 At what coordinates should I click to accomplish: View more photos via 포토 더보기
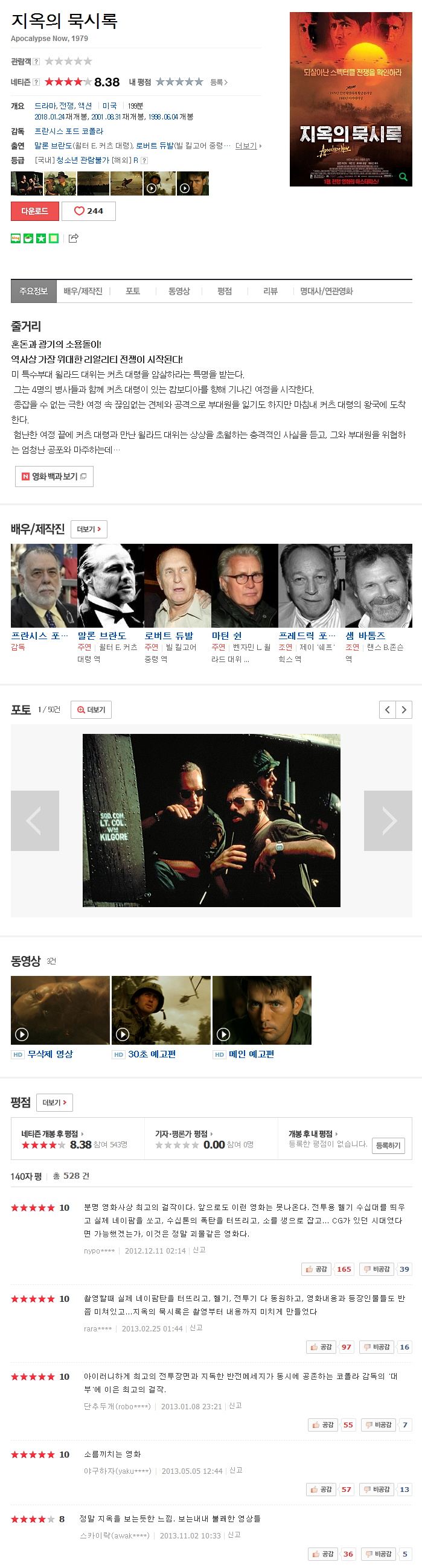click(91, 710)
